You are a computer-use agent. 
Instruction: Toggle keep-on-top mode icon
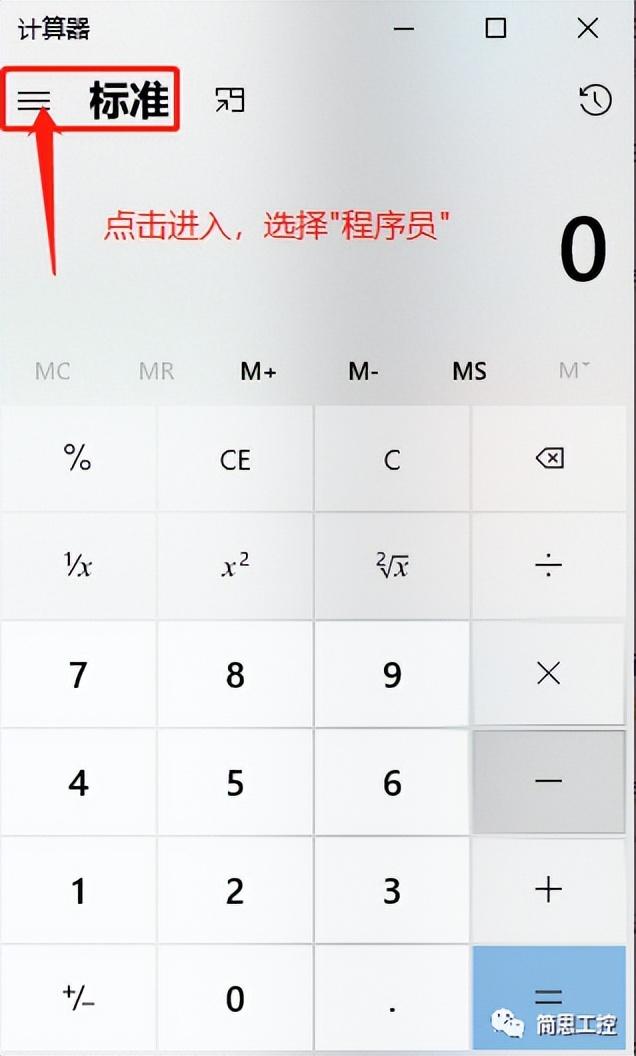click(x=230, y=100)
